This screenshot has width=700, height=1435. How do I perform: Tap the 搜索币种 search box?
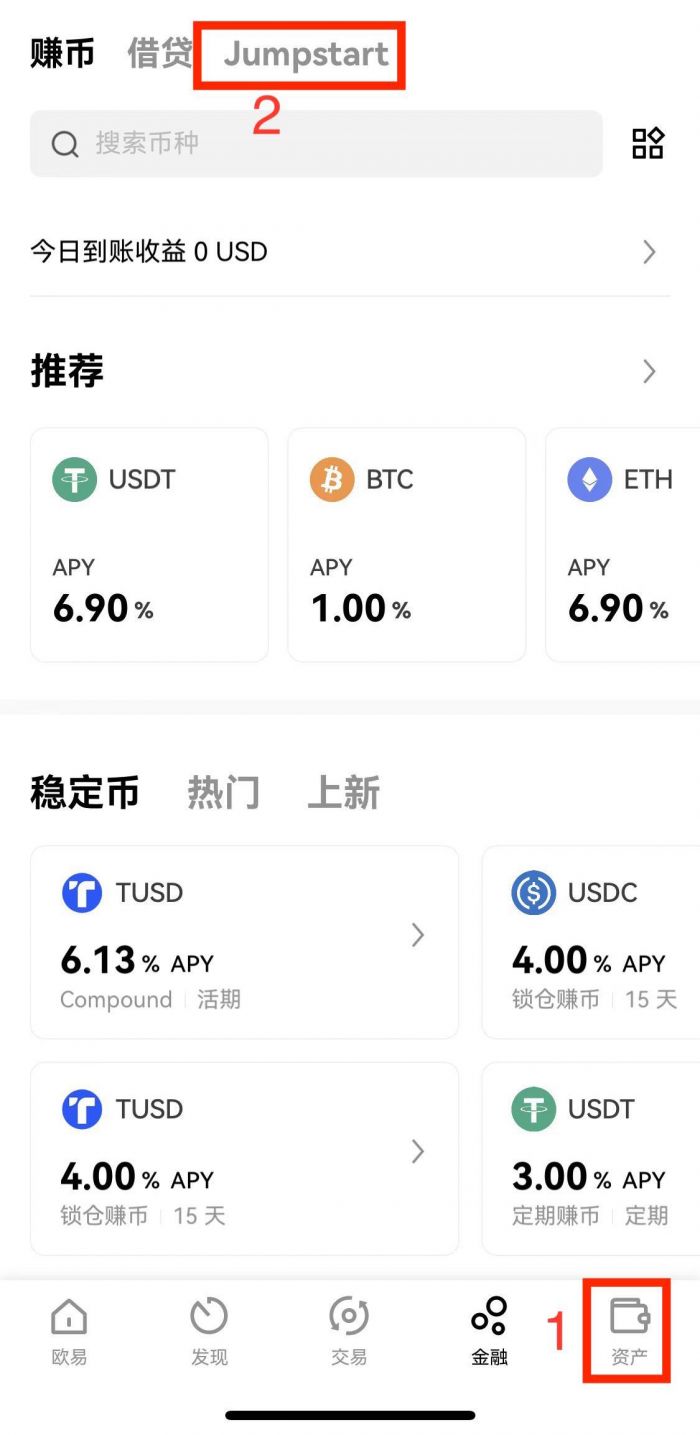point(315,144)
